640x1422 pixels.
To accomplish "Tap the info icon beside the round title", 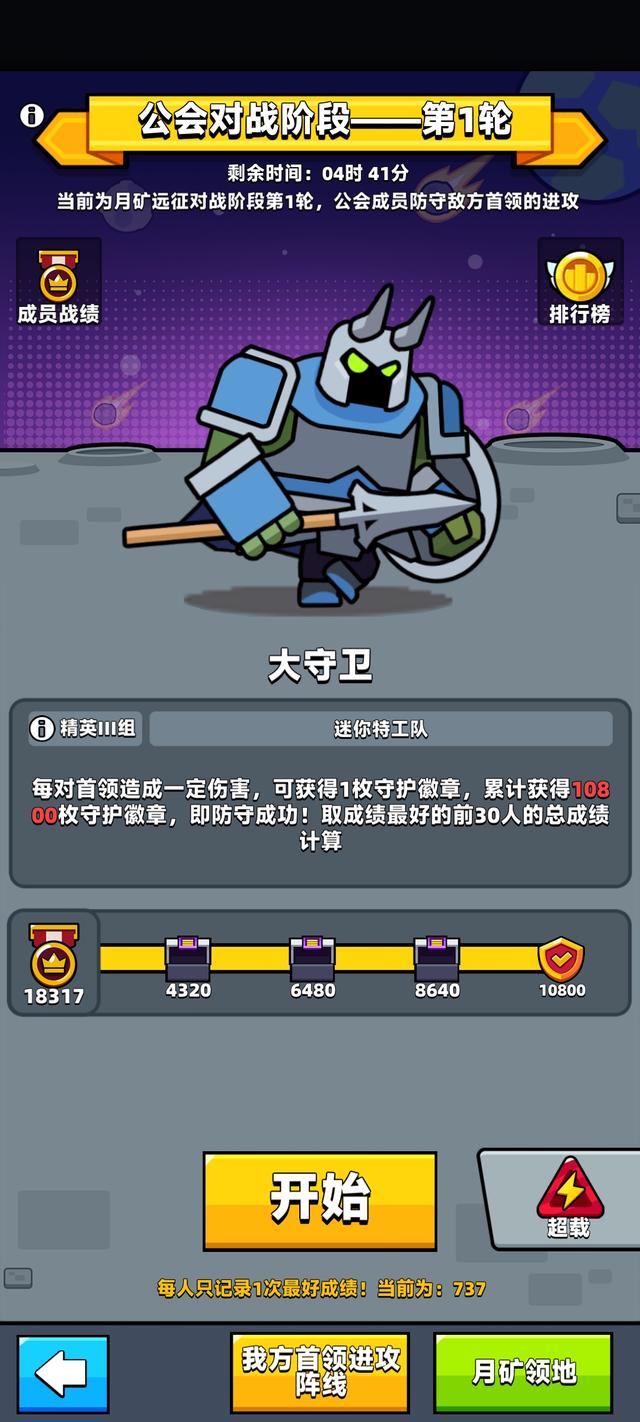I will coord(31,116).
